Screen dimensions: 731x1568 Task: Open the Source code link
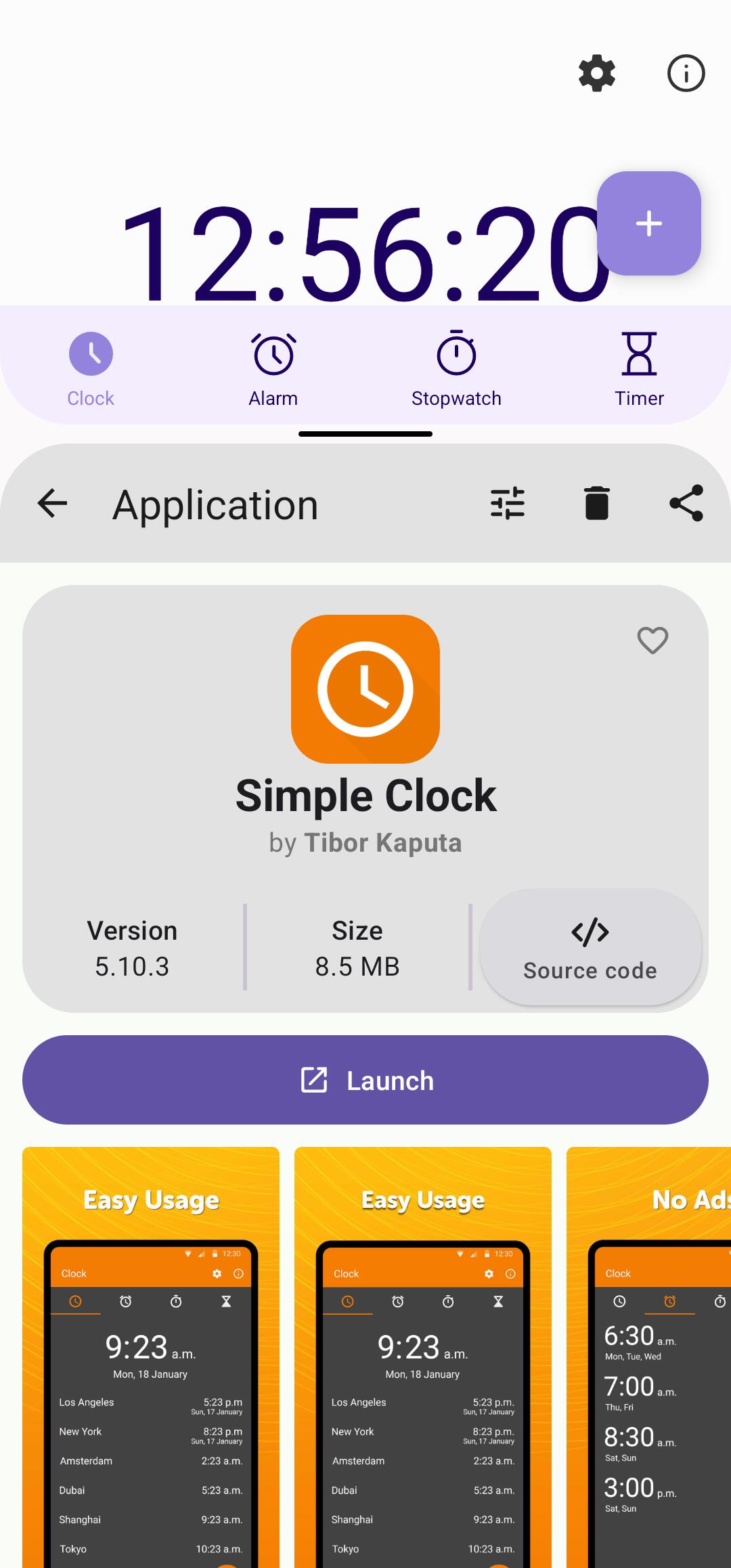pyautogui.click(x=590, y=948)
